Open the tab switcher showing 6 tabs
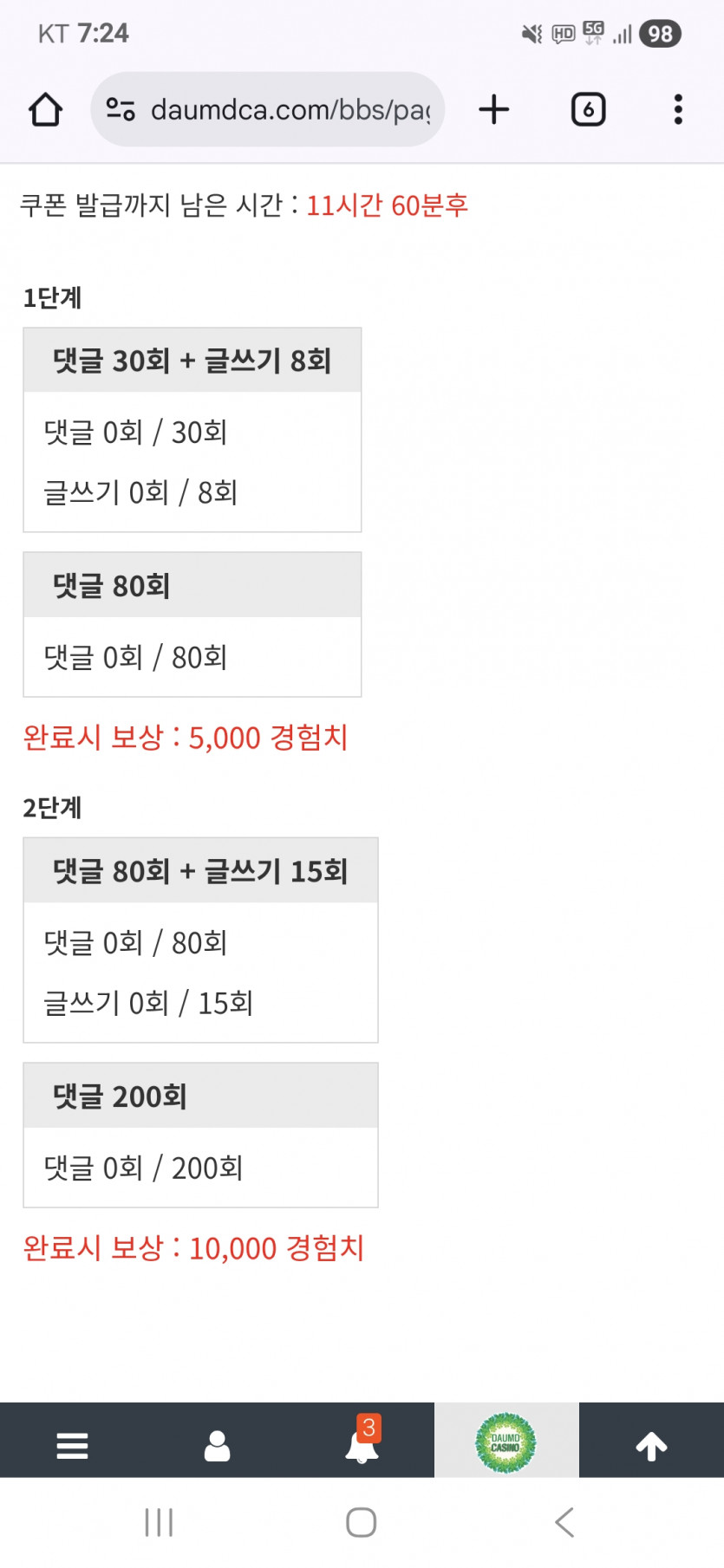The width and height of the screenshot is (724, 1568). click(x=587, y=109)
